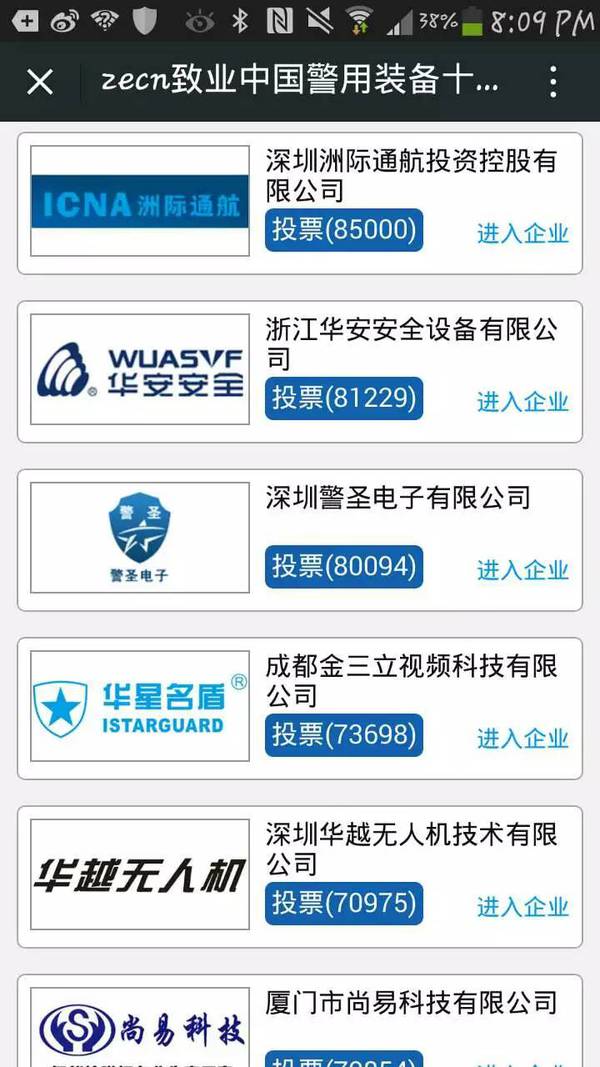Close the zecn webpage
This screenshot has width=600, height=1067.
tap(39, 82)
